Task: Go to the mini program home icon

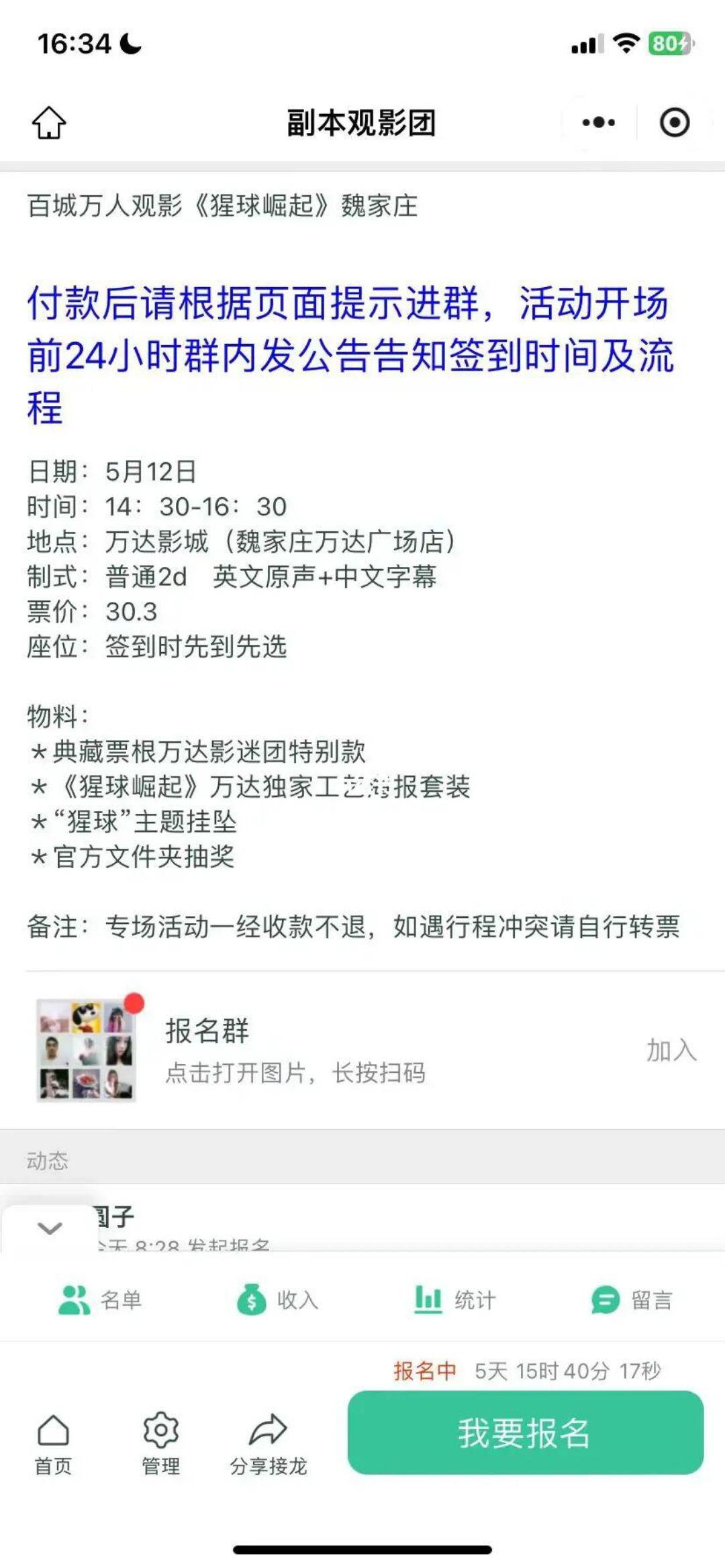Action: point(49,123)
